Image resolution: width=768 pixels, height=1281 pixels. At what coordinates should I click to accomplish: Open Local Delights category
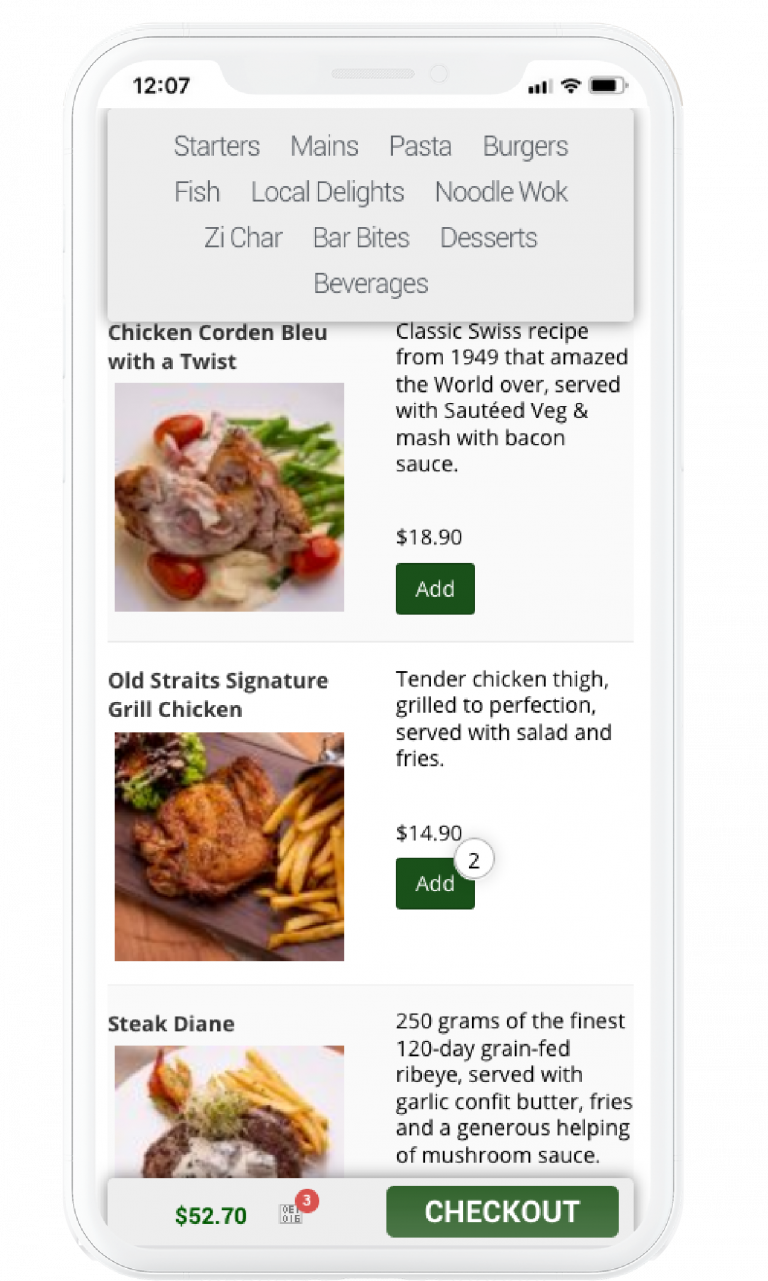[x=327, y=192]
